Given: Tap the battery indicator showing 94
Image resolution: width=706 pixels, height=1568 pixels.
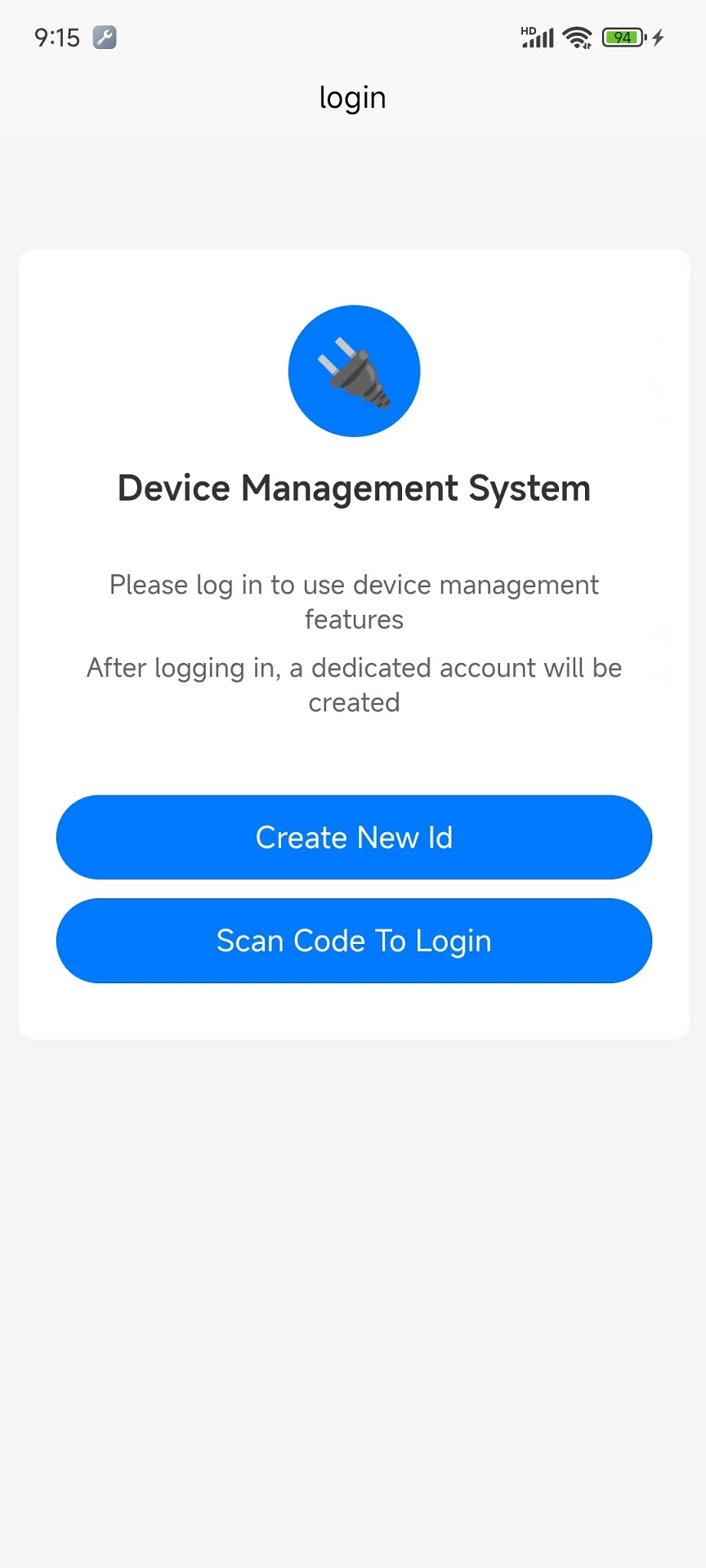Looking at the screenshot, I should click(x=623, y=37).
